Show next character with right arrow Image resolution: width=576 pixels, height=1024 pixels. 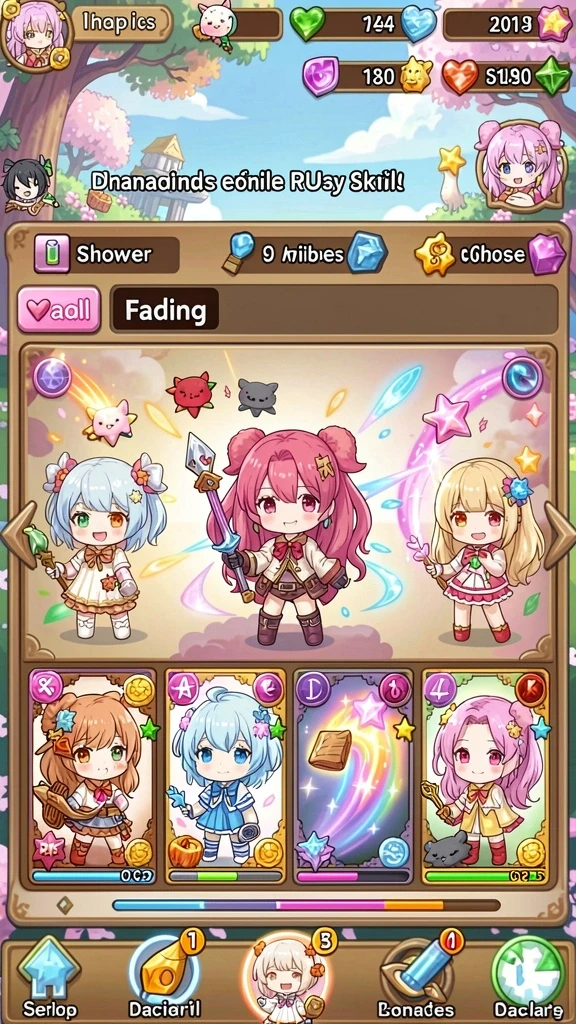(559, 536)
